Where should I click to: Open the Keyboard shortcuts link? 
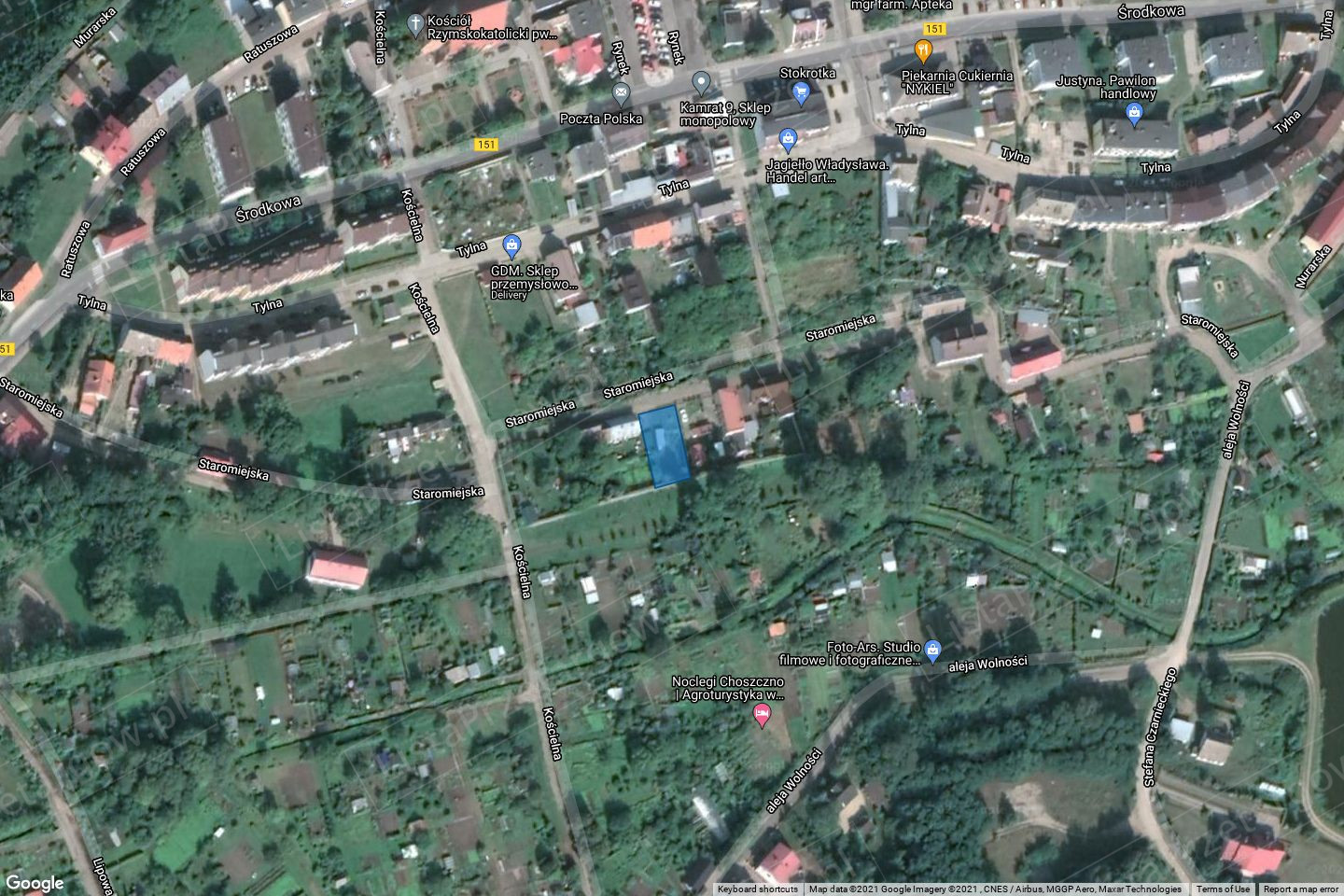(758, 889)
